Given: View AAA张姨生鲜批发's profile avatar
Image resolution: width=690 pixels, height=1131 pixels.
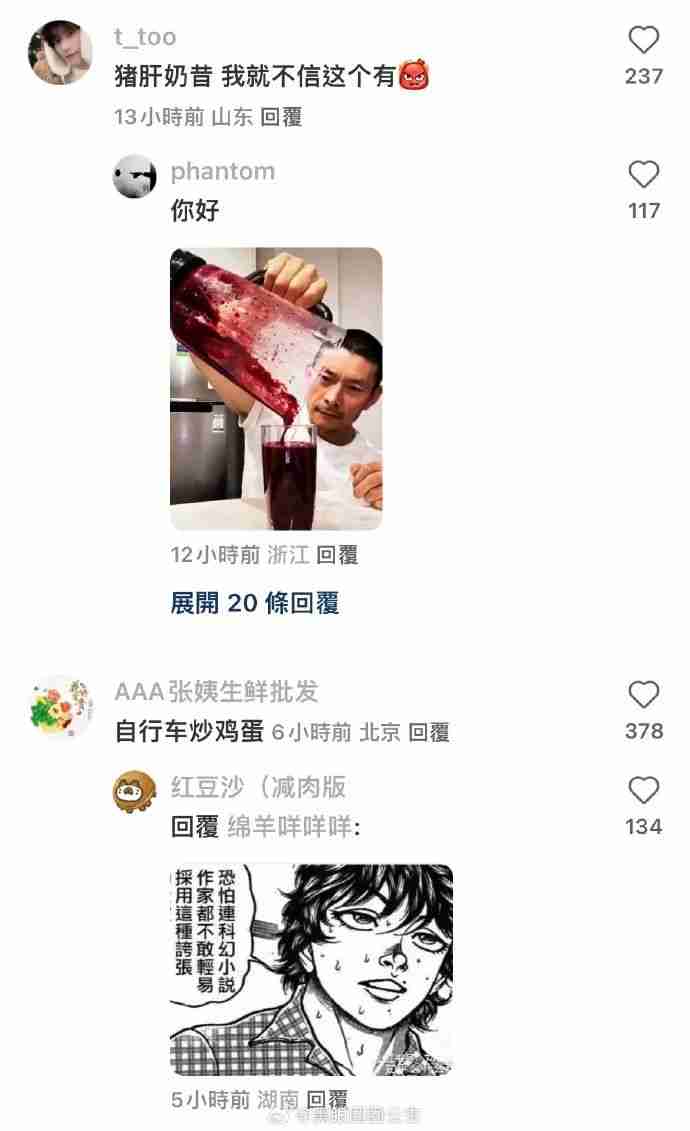Looking at the screenshot, I should pos(61,707).
